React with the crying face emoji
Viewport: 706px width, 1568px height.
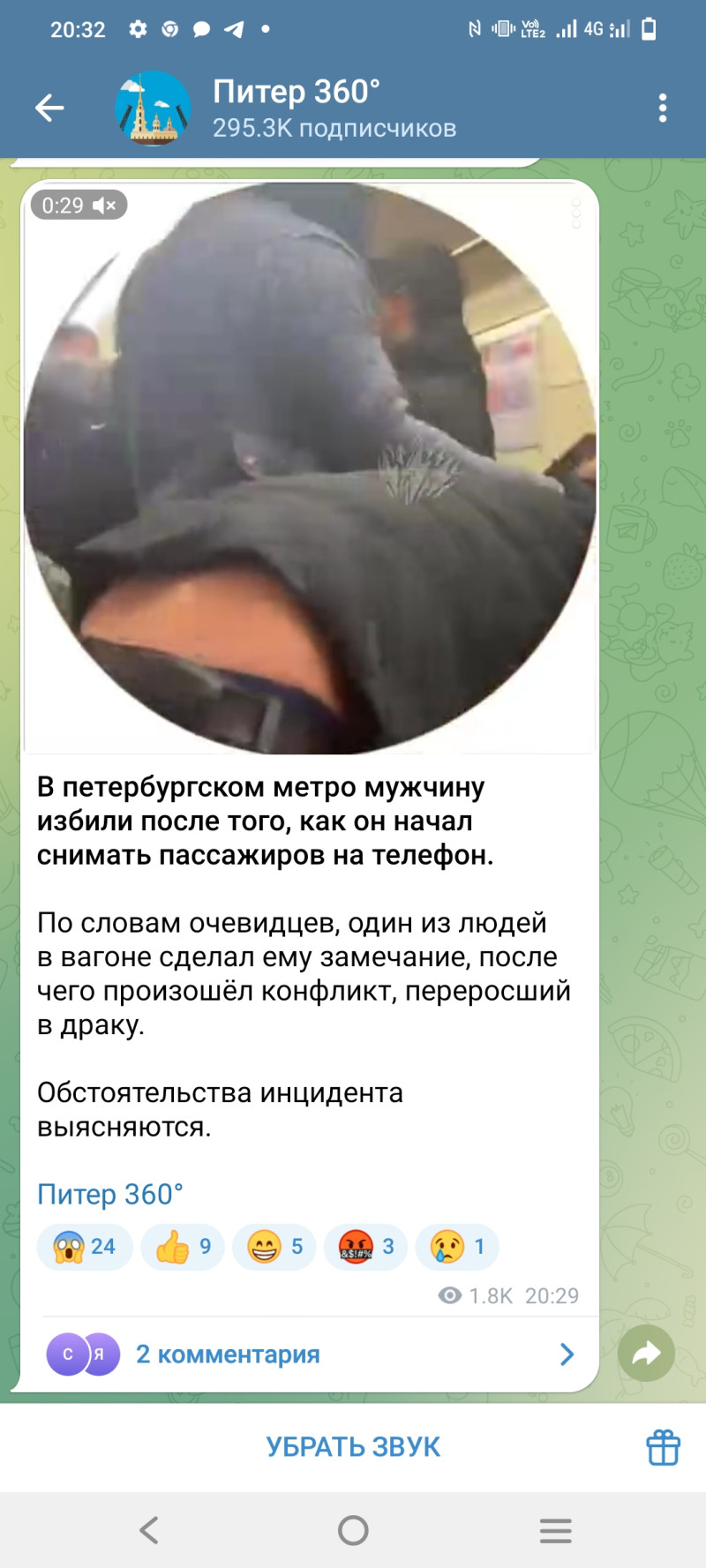pyautogui.click(x=456, y=1247)
